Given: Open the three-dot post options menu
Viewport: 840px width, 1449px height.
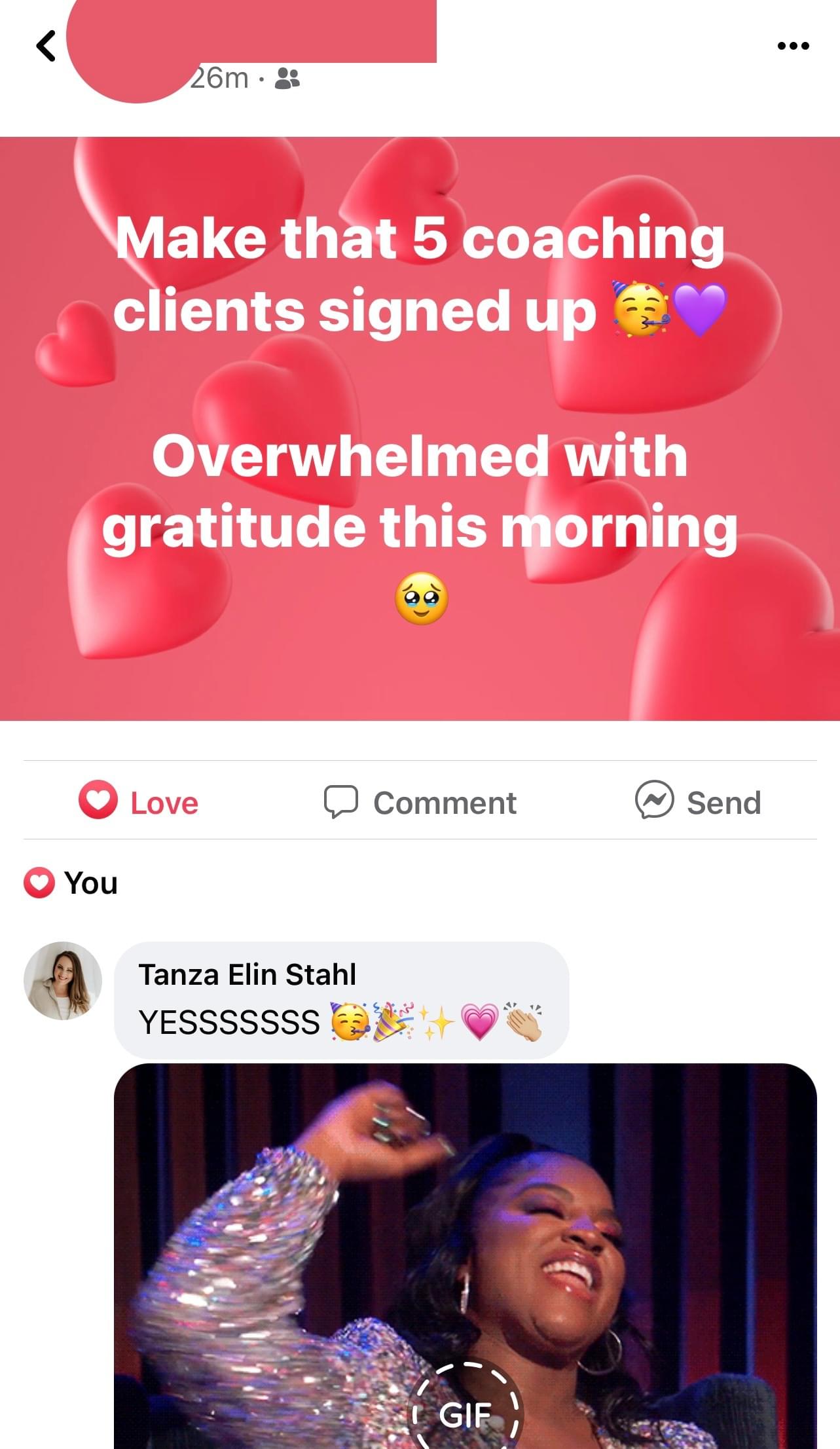Looking at the screenshot, I should click(793, 46).
